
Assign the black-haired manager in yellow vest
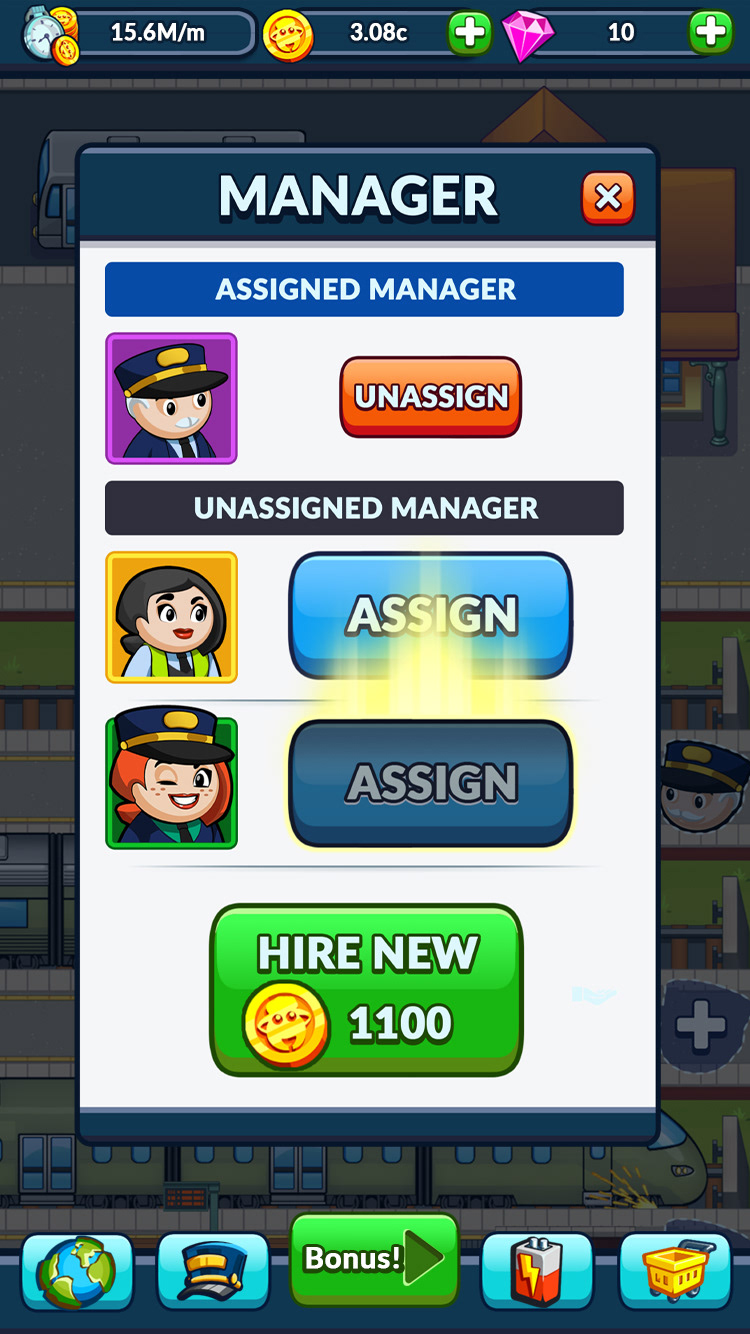click(x=431, y=616)
